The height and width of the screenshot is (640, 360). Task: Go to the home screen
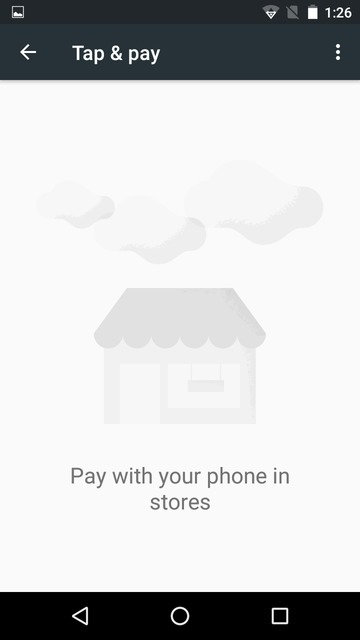click(180, 616)
